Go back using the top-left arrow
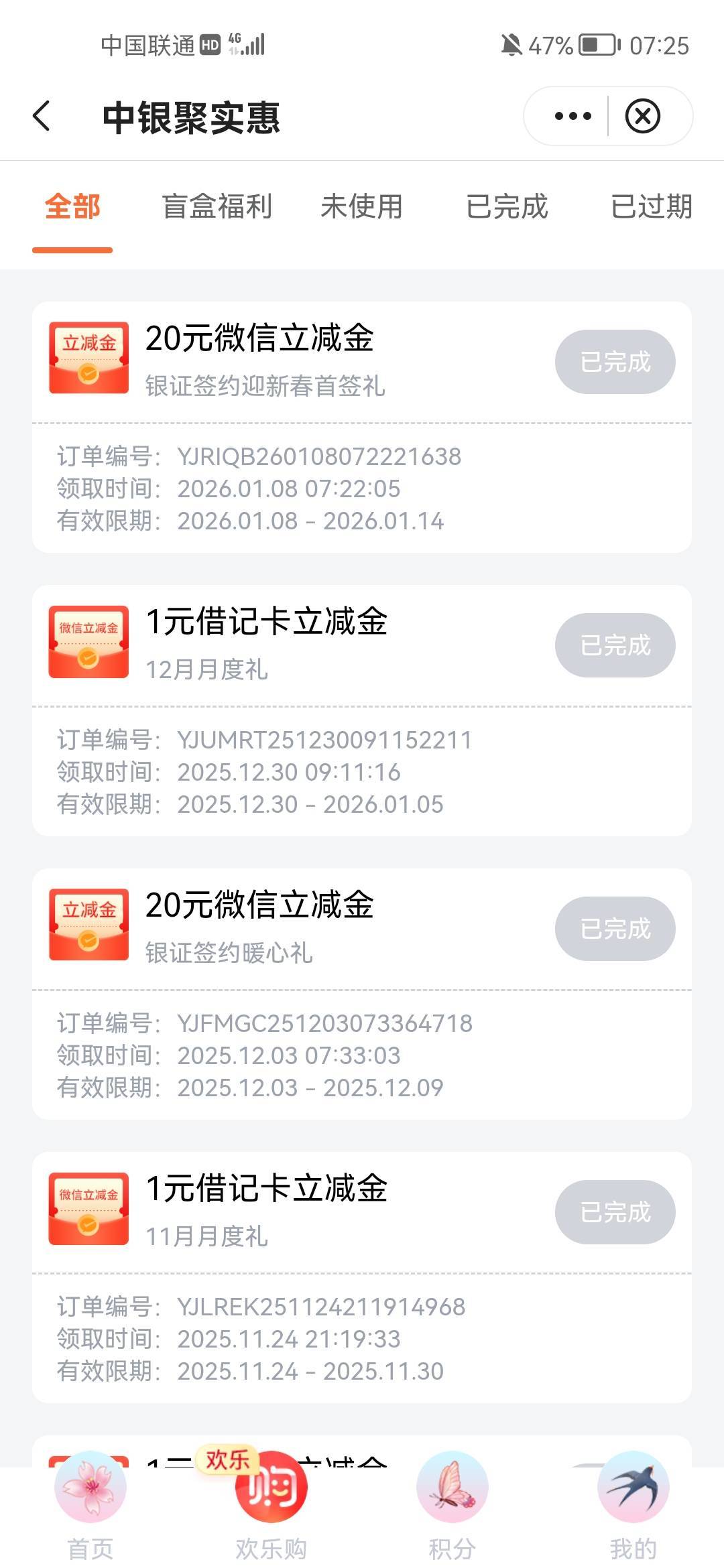Image resolution: width=724 pixels, height=1568 pixels. click(42, 116)
